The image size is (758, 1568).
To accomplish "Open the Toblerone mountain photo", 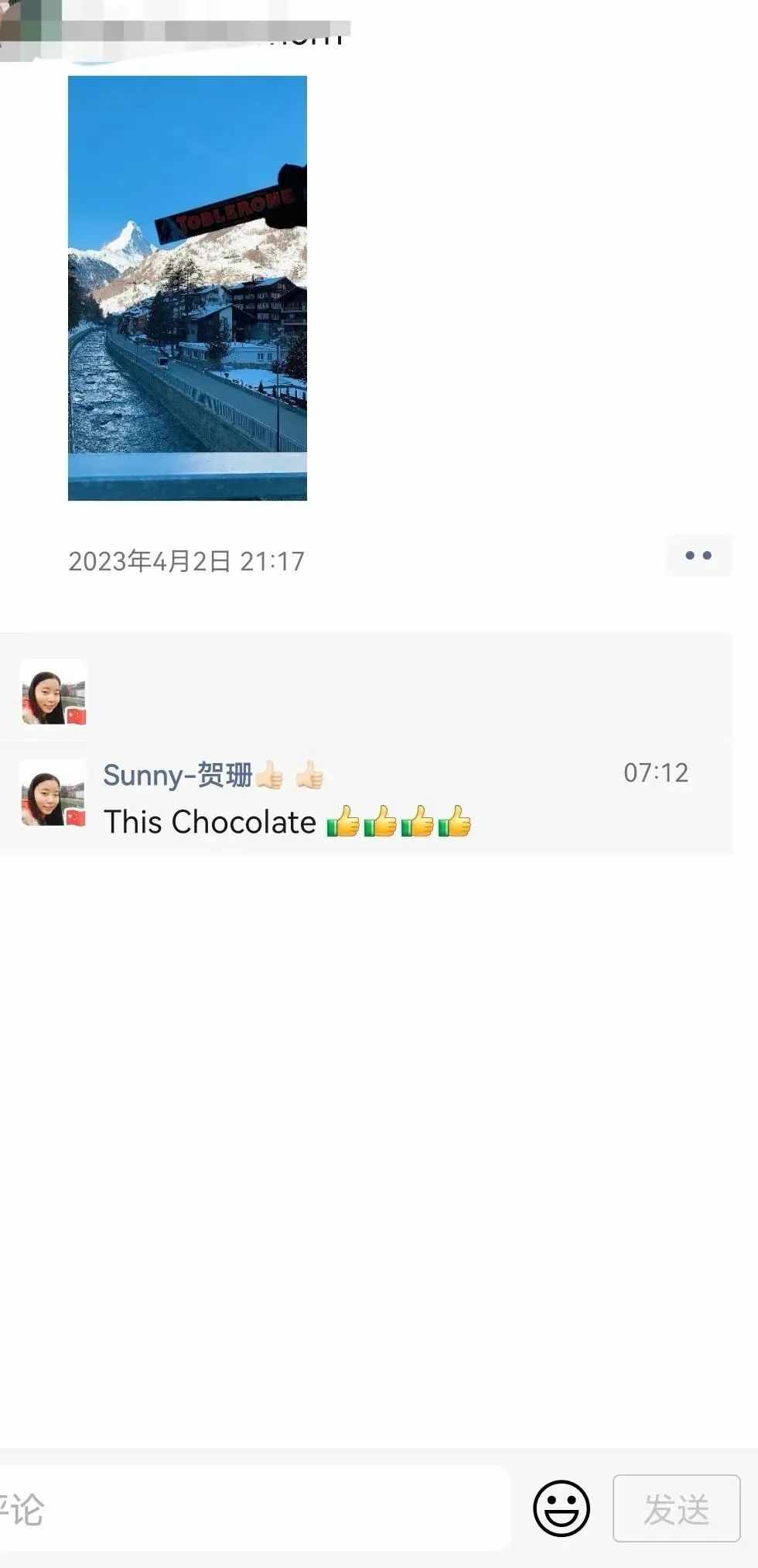I will tap(187, 288).
